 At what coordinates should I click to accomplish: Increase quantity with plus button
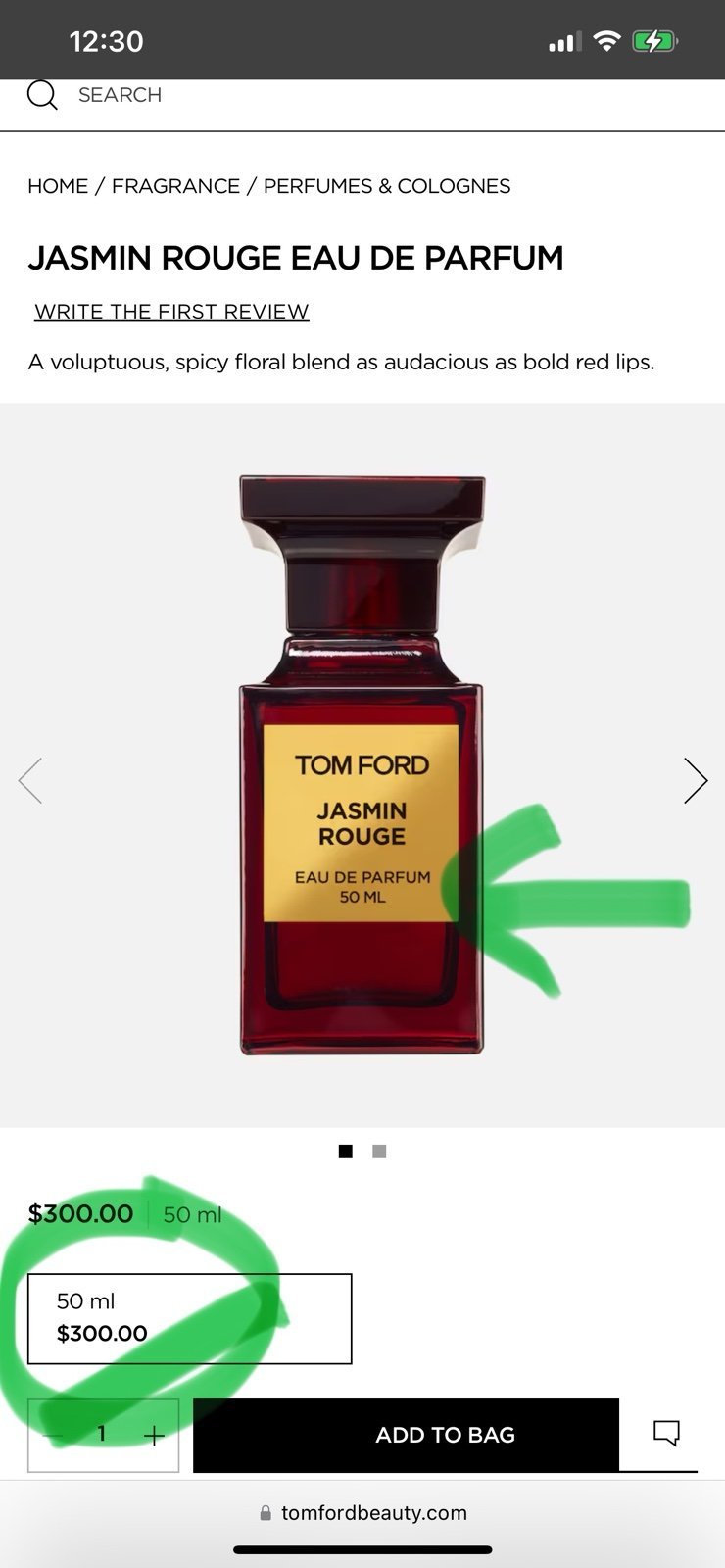click(154, 1436)
